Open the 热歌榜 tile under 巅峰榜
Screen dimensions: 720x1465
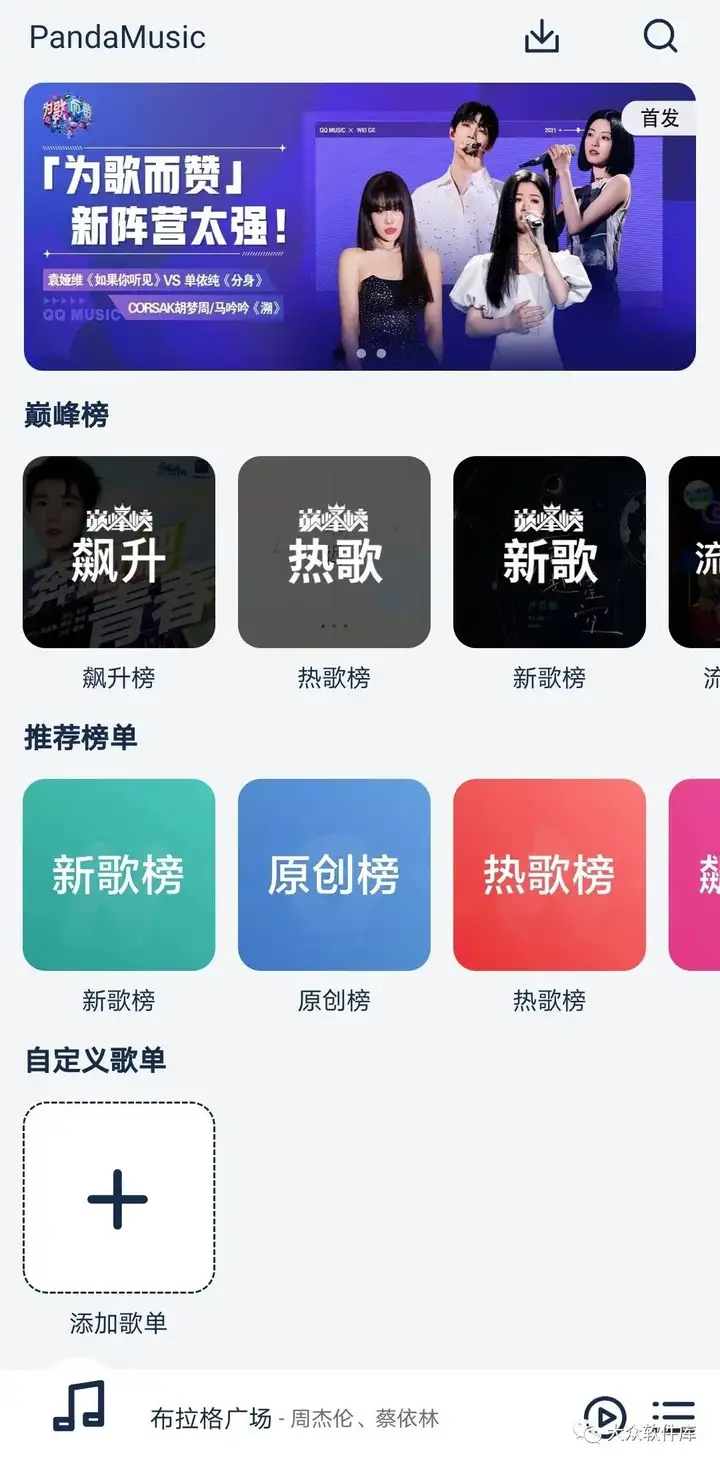pos(334,552)
